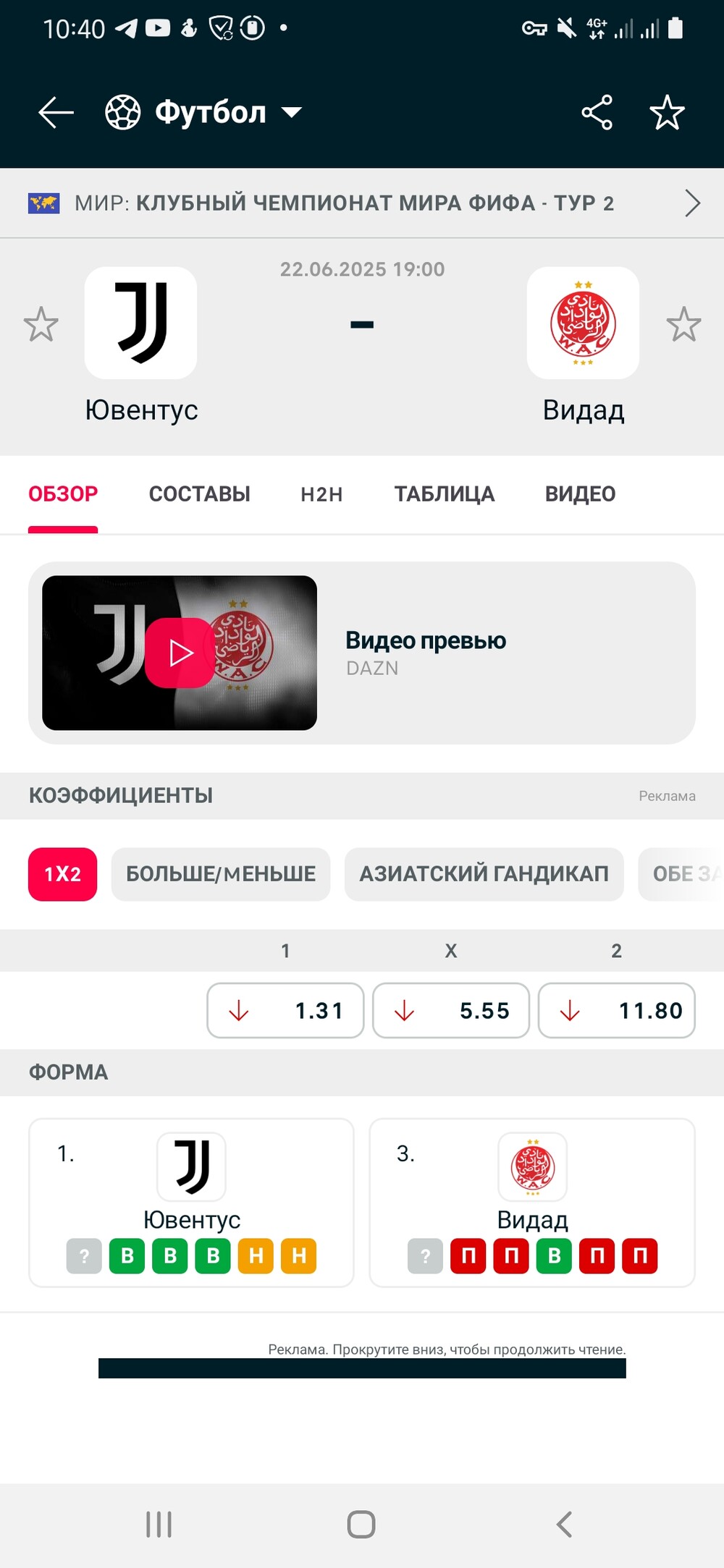Screen dimensions: 724x1568
Task: Tap the system home button
Action: click(x=361, y=1524)
